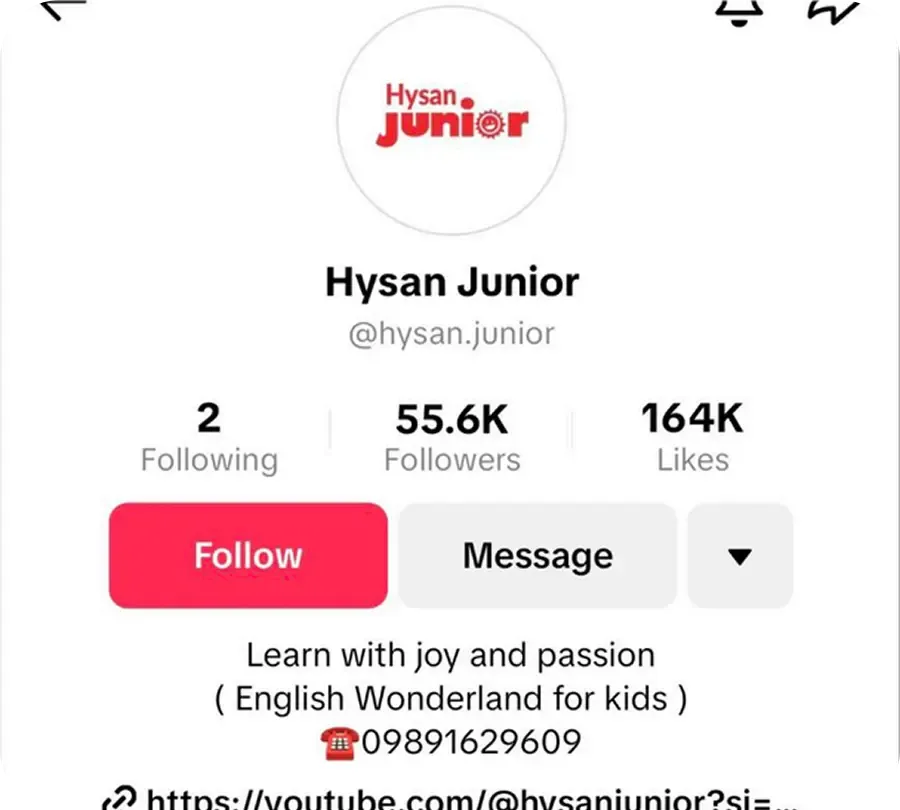Image resolution: width=900 pixels, height=810 pixels.
Task: Send a message to Hysan Junior
Action: [537, 556]
